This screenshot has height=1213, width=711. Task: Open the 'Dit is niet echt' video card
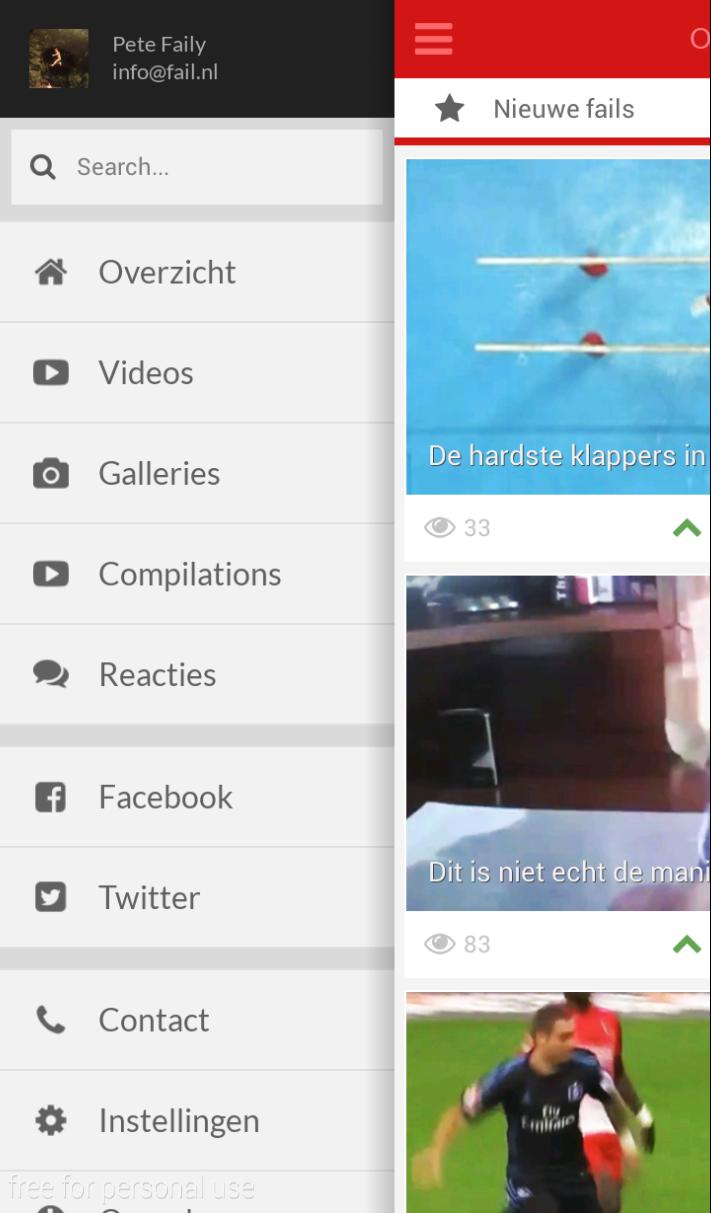558,742
